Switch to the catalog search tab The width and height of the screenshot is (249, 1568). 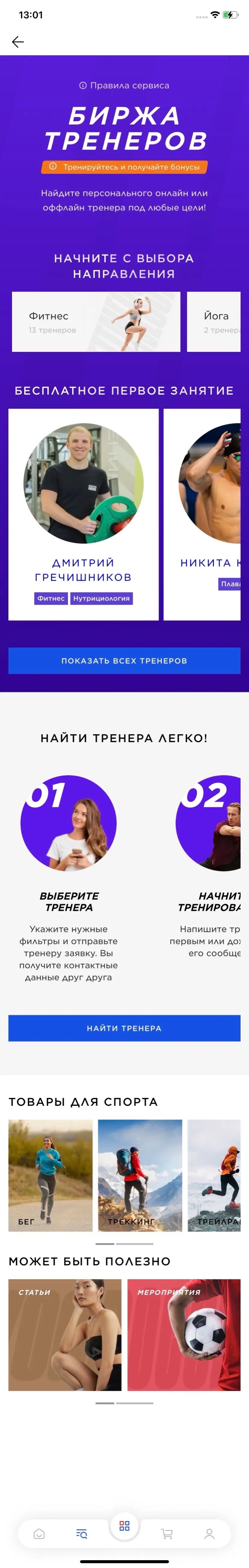click(x=81, y=1534)
